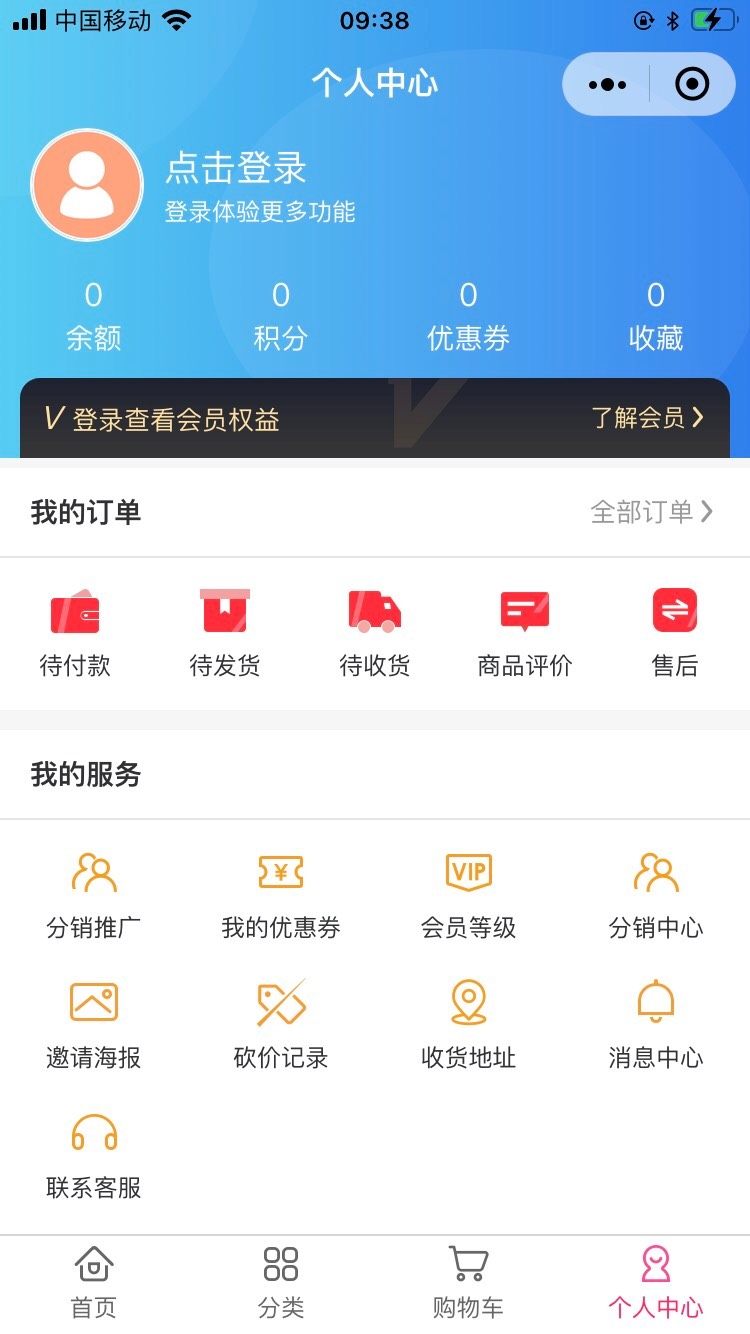Open 待付款 pending payment orders

75,632
